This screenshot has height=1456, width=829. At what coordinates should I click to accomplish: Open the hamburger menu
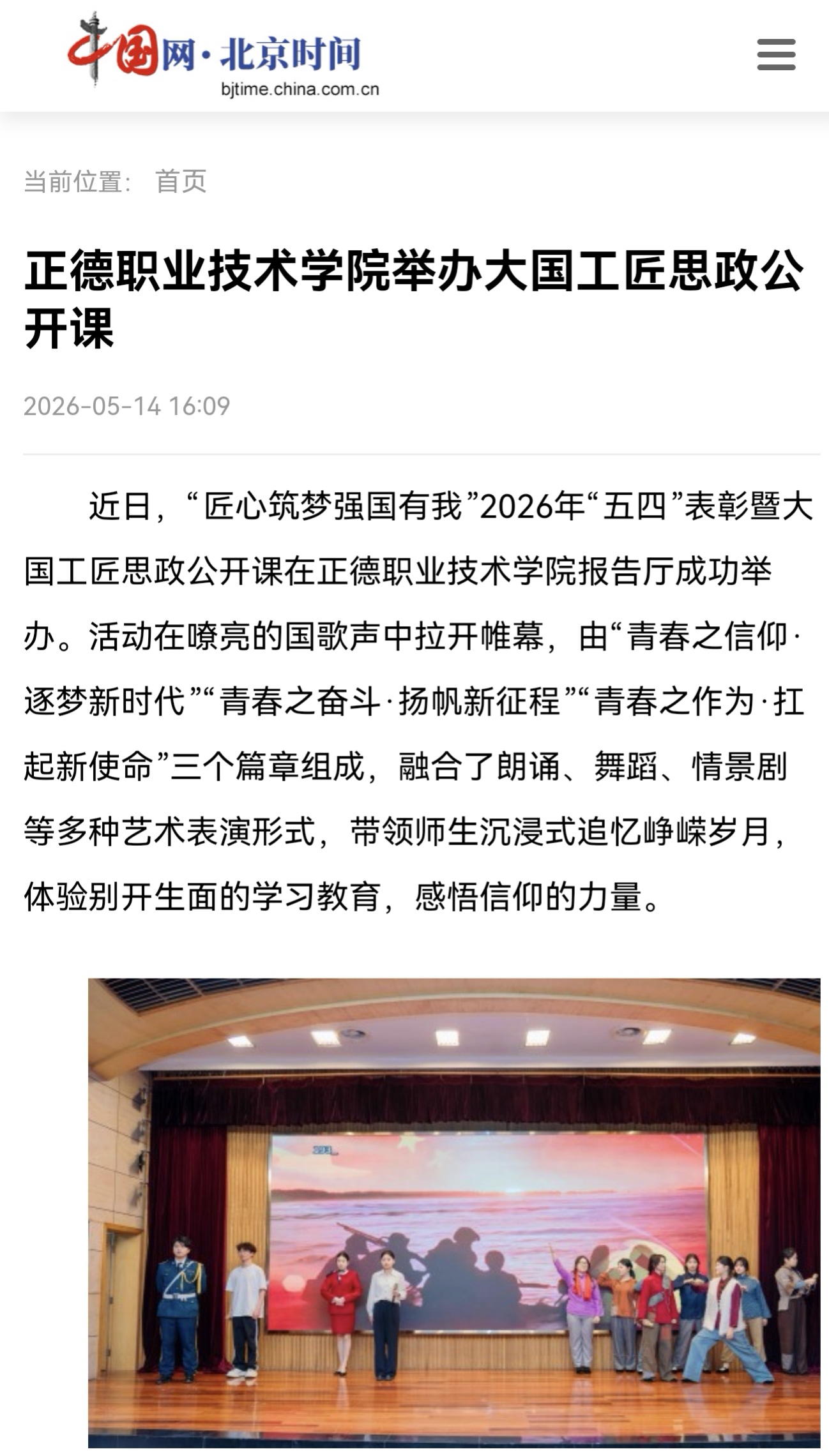pos(776,54)
